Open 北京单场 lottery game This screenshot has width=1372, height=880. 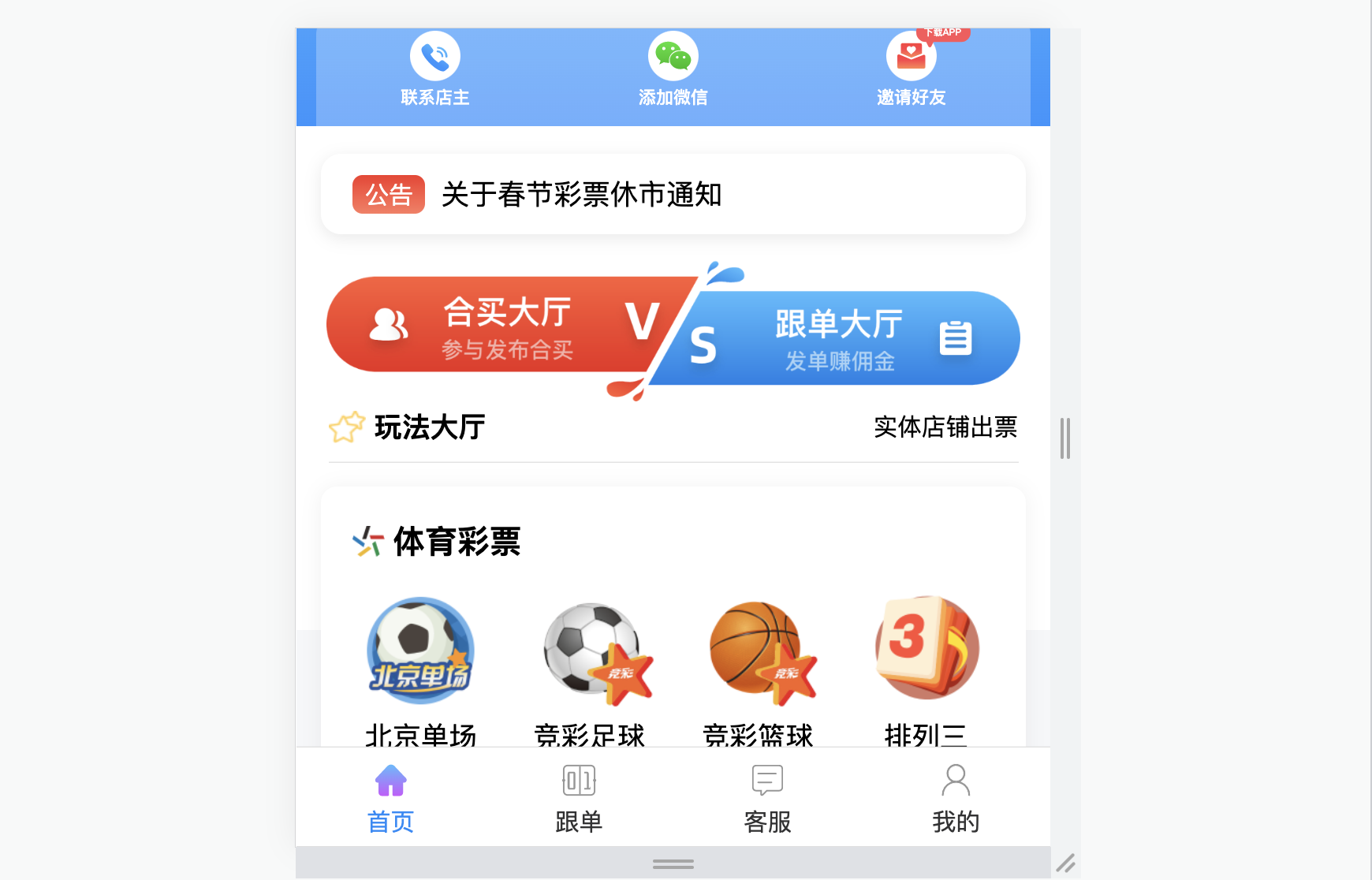pyautogui.click(x=420, y=651)
